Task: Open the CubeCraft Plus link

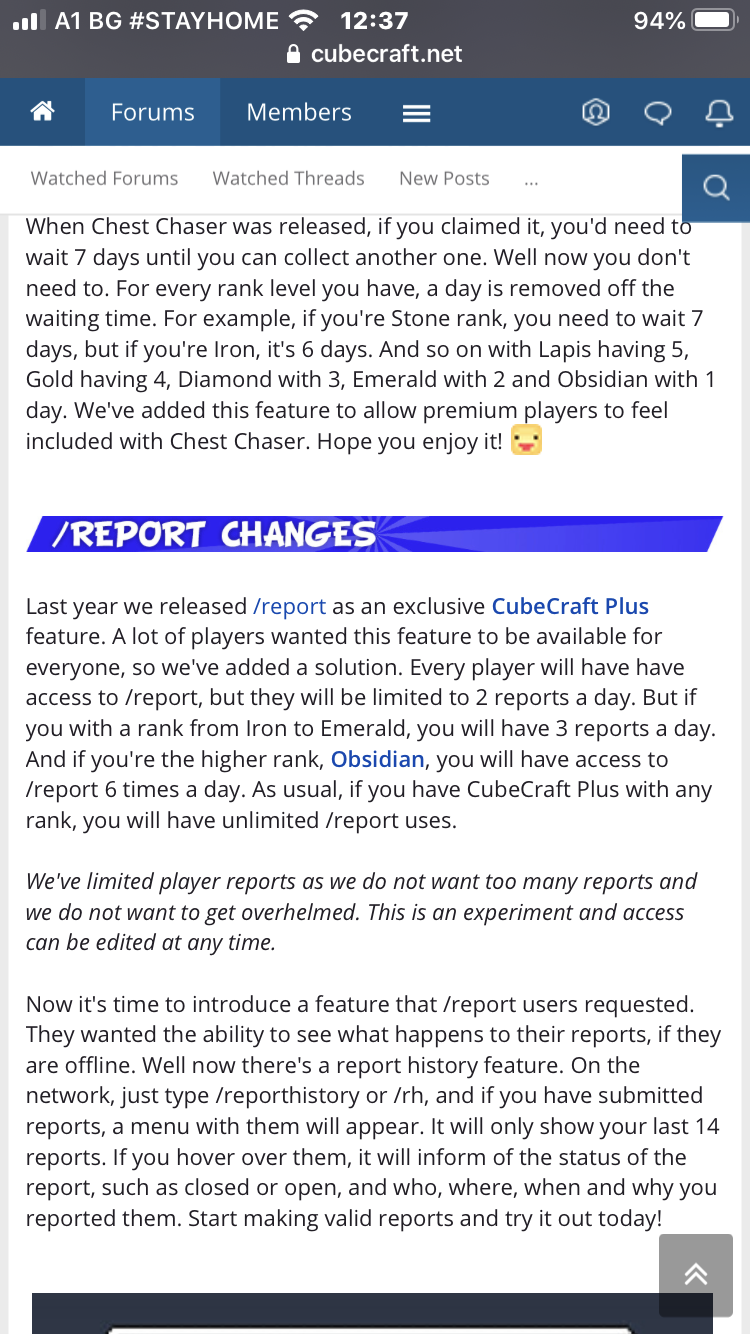Action: [570, 606]
